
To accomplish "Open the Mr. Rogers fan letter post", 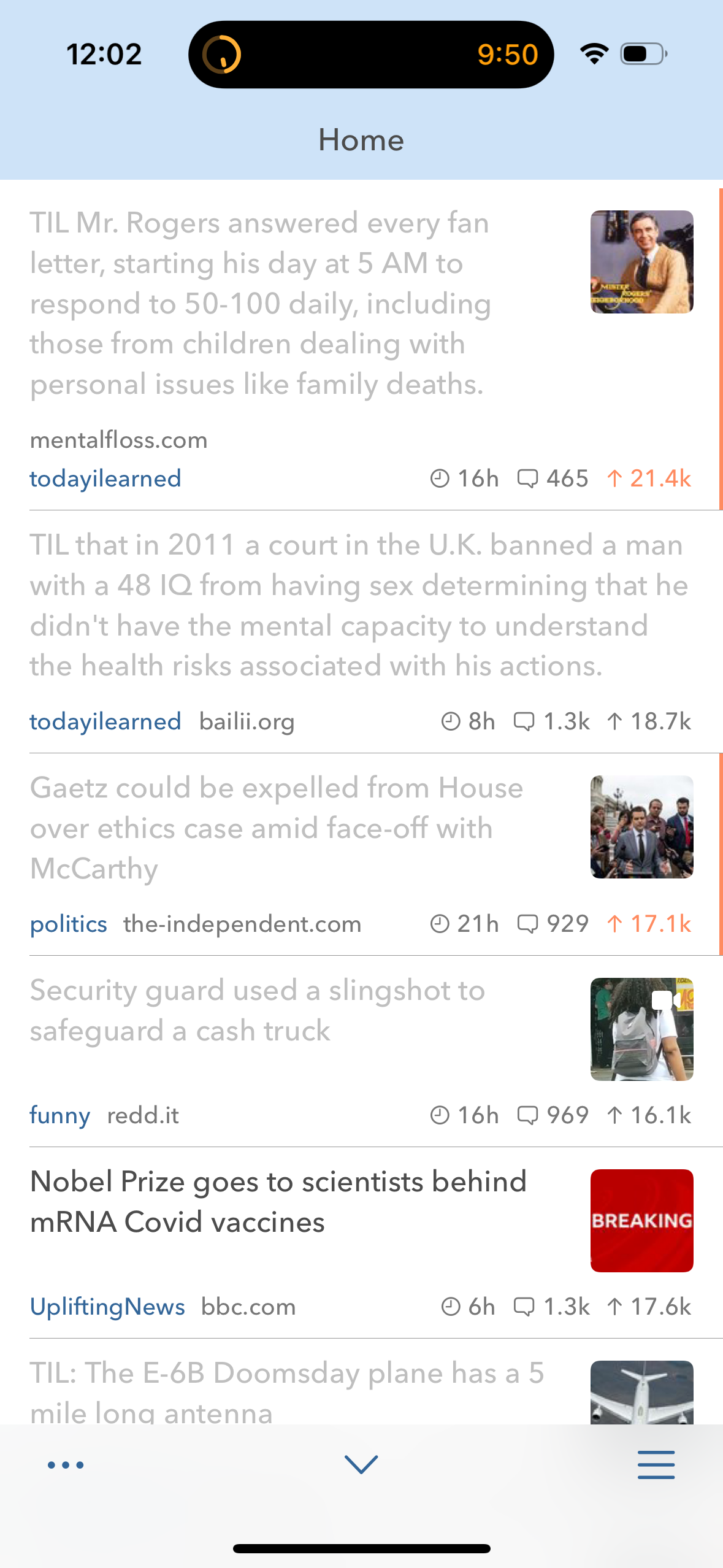I will 259,304.
